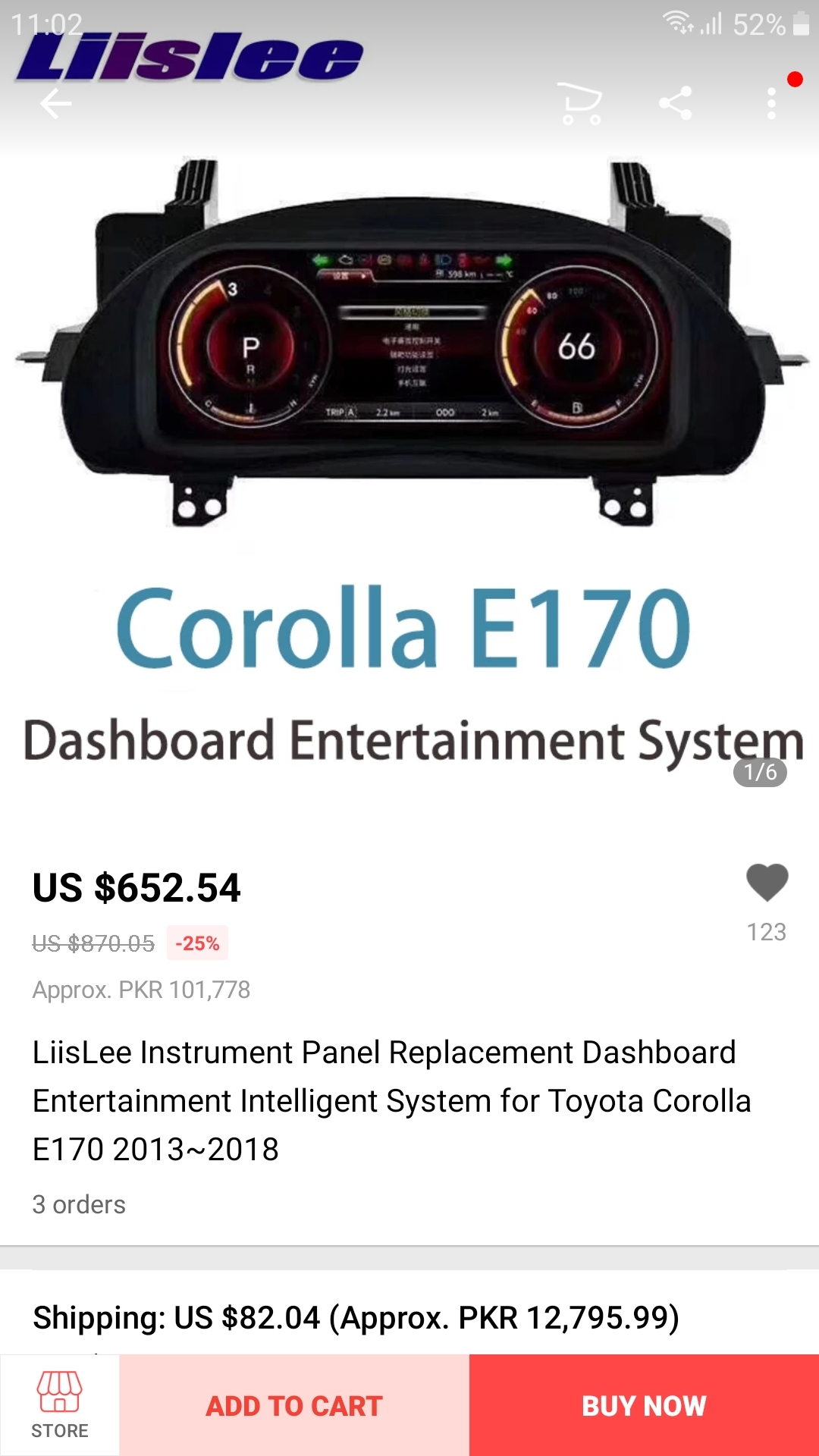Buy the item now
Screen dimensions: 819x1456
click(x=644, y=1405)
